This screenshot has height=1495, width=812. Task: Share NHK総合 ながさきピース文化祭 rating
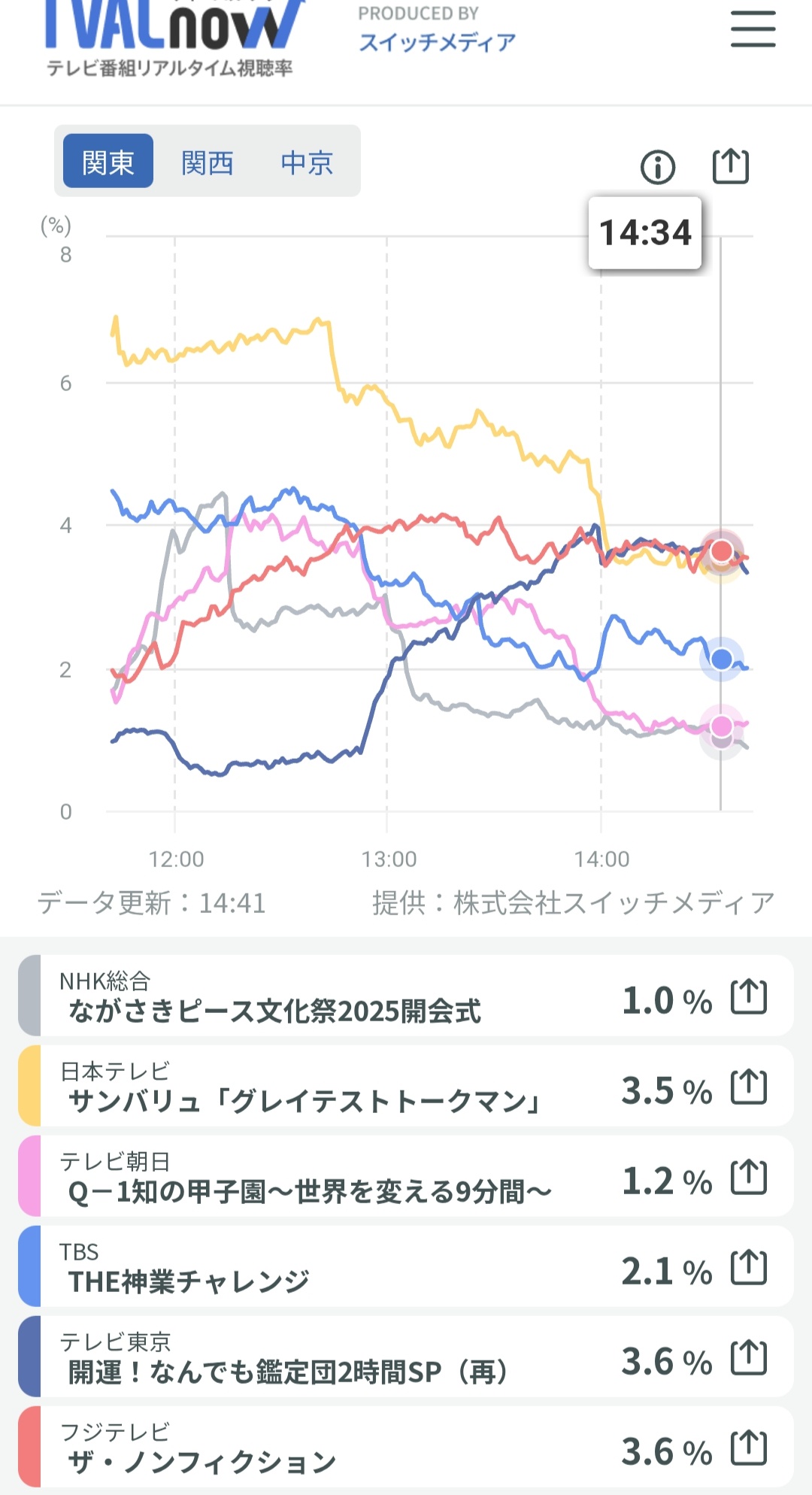tap(749, 997)
